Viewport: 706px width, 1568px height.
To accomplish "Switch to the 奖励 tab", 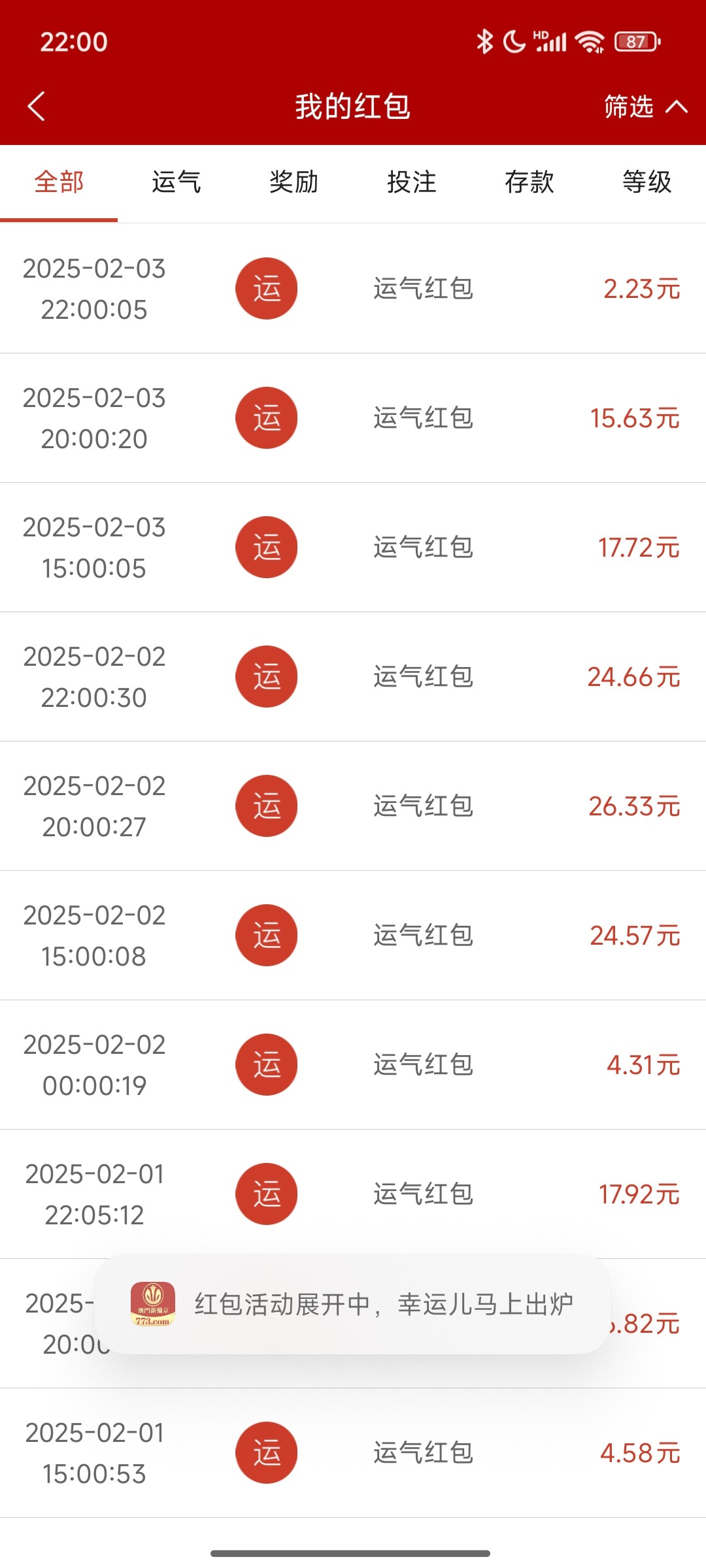I will [x=294, y=182].
